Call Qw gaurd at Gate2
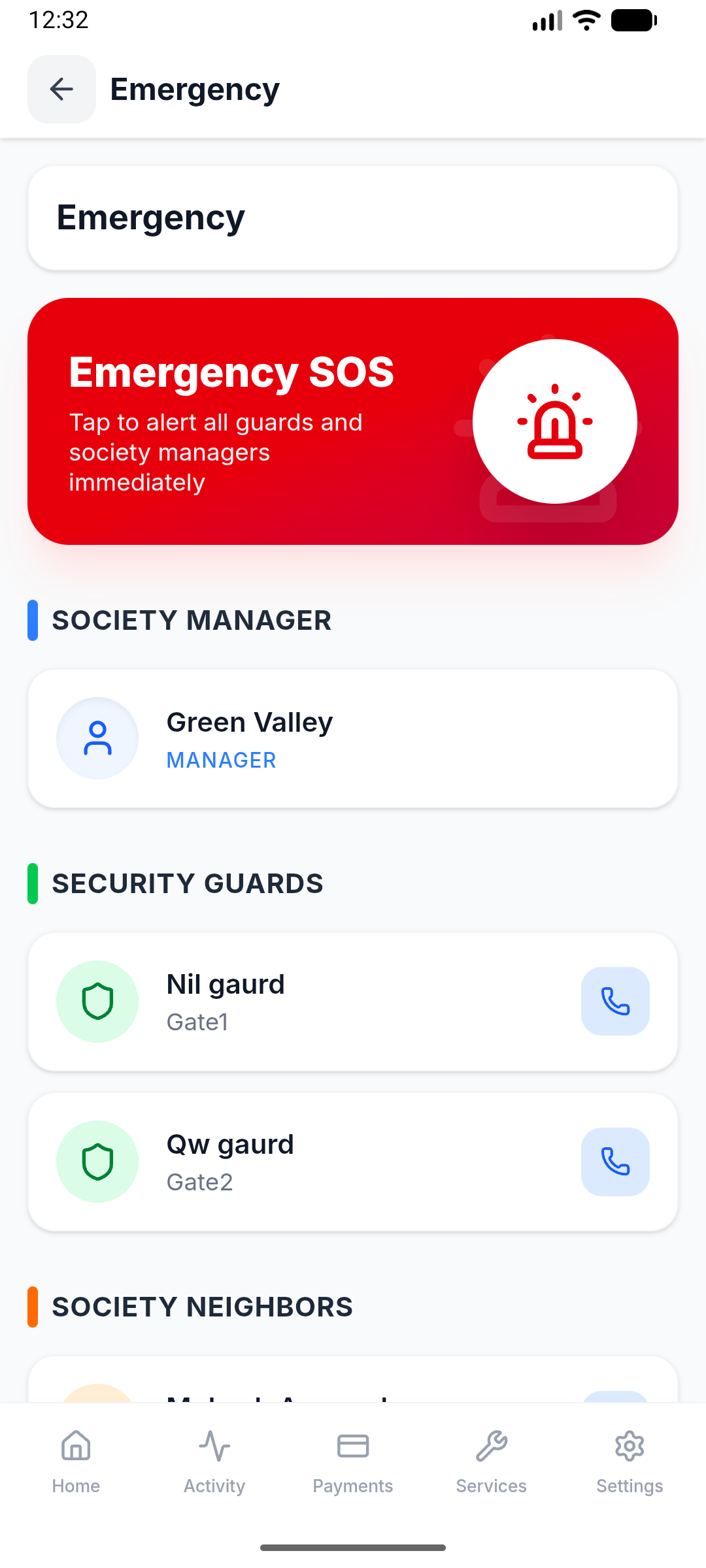The width and height of the screenshot is (706, 1568). (x=615, y=1162)
